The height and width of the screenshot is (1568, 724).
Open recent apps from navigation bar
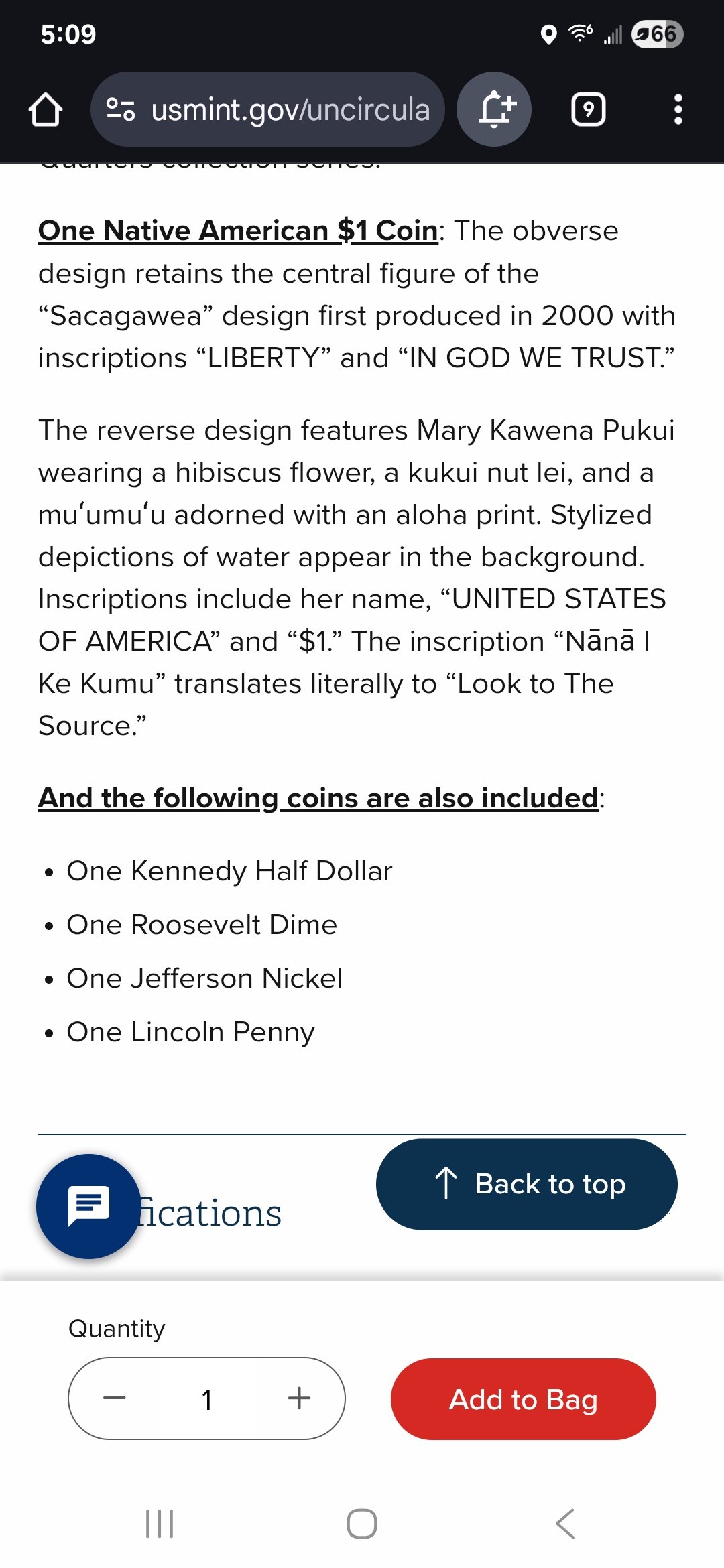click(x=160, y=1524)
